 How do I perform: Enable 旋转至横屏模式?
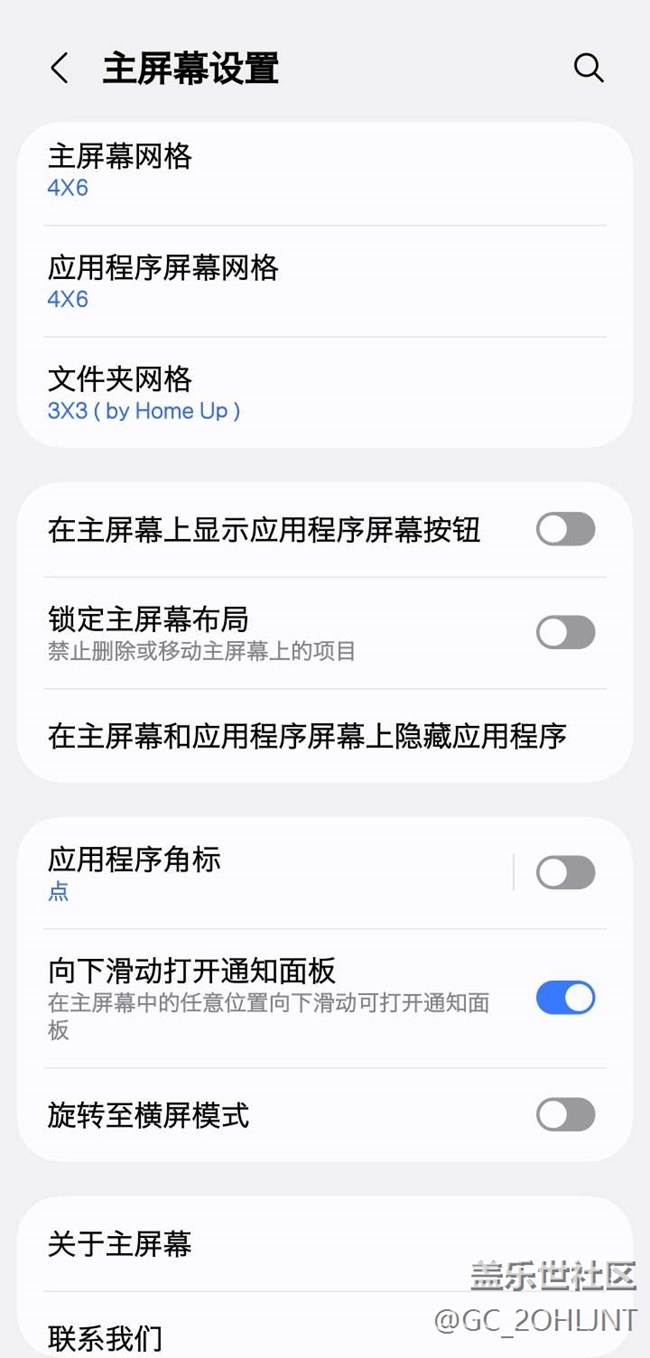(x=565, y=1114)
